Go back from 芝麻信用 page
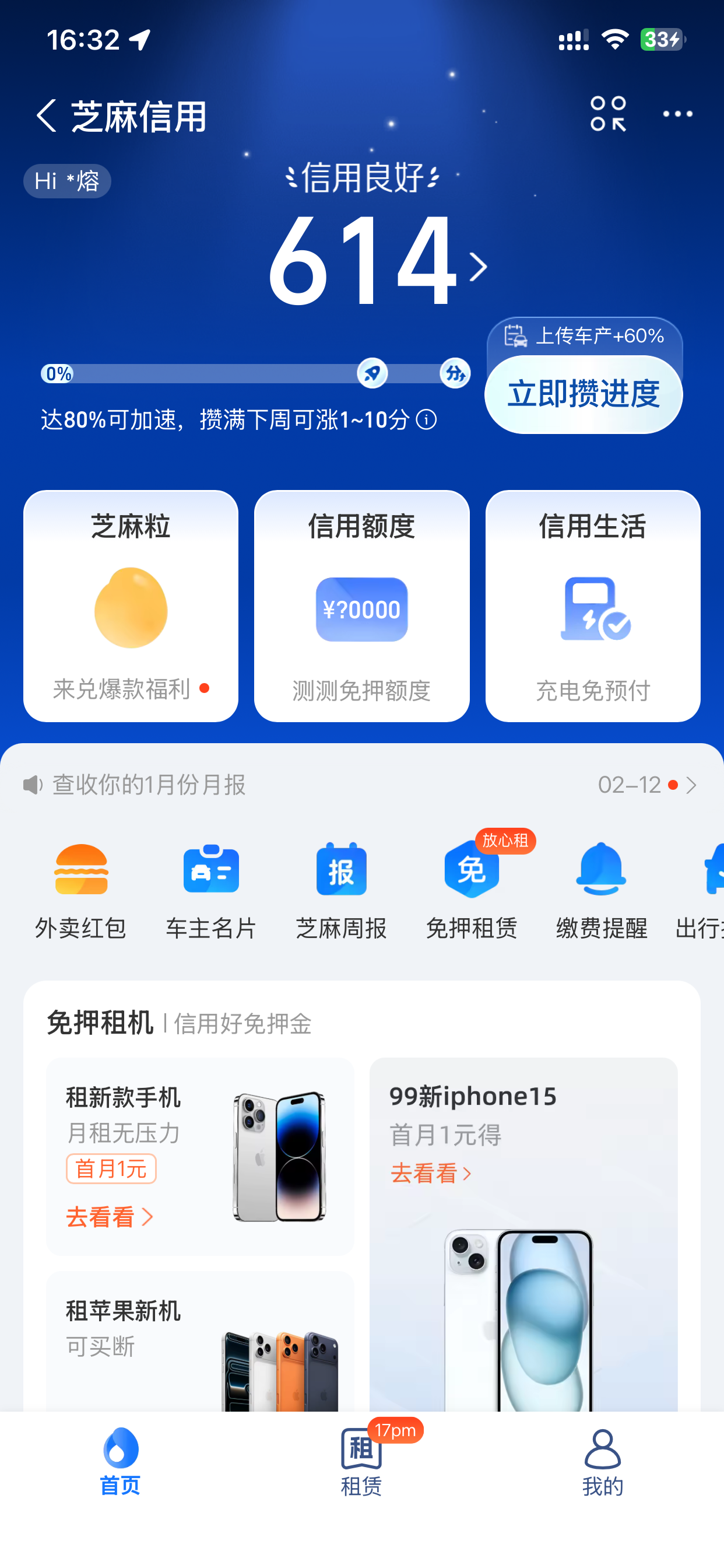The image size is (724, 1568). (x=46, y=115)
